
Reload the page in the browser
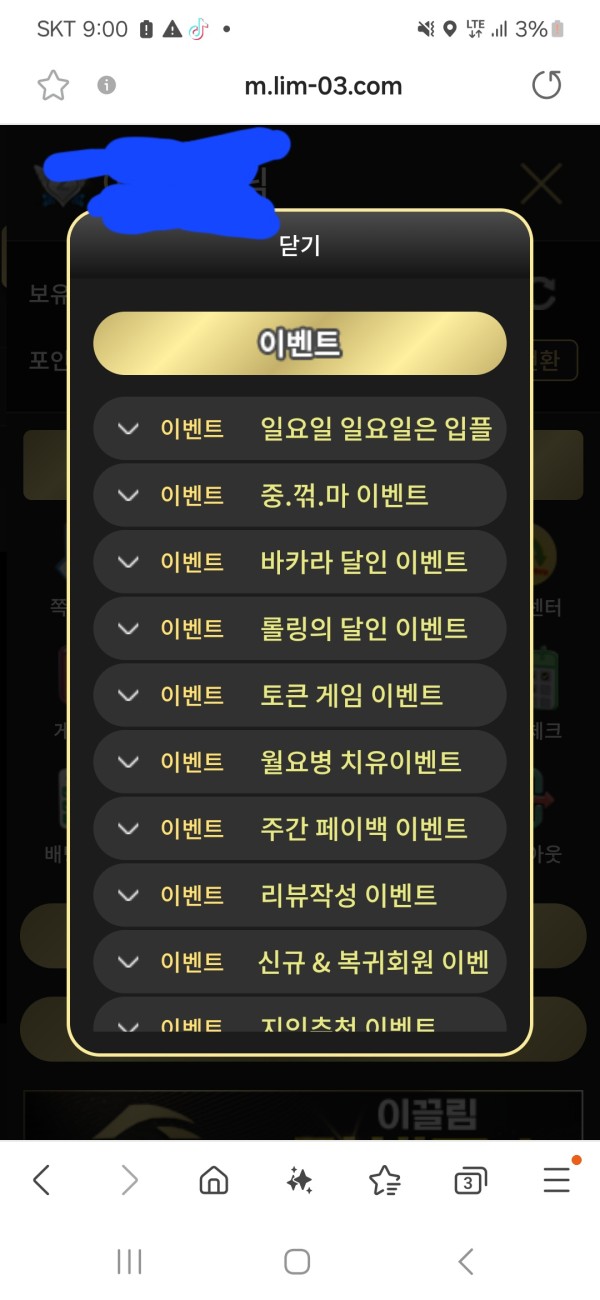pyautogui.click(x=546, y=86)
